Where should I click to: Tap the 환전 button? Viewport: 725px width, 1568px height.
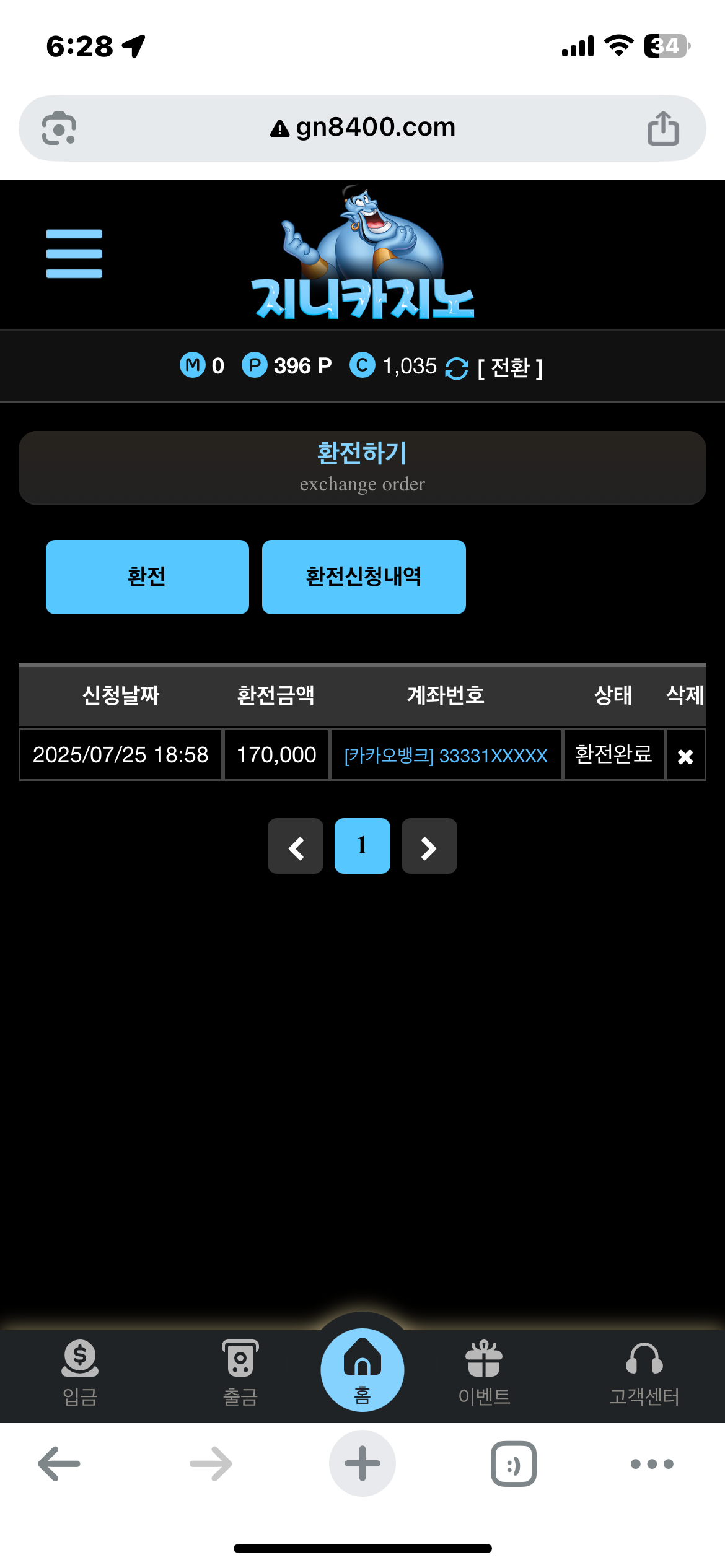147,577
